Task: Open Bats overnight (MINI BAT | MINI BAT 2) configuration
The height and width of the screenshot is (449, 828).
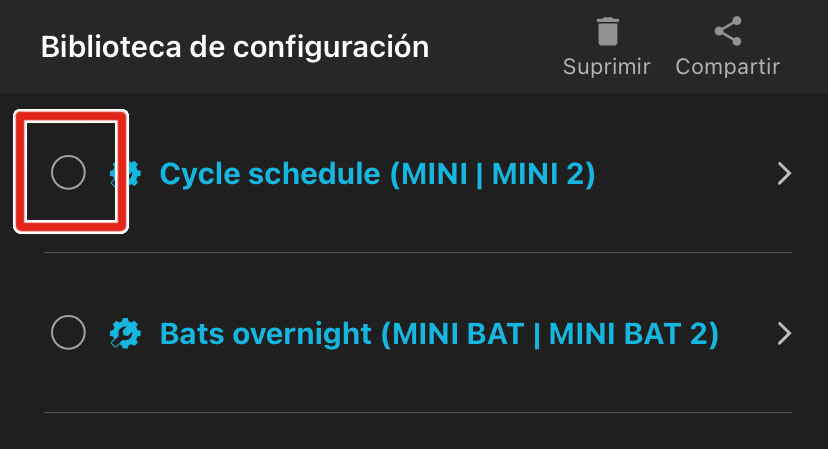Action: point(439,333)
